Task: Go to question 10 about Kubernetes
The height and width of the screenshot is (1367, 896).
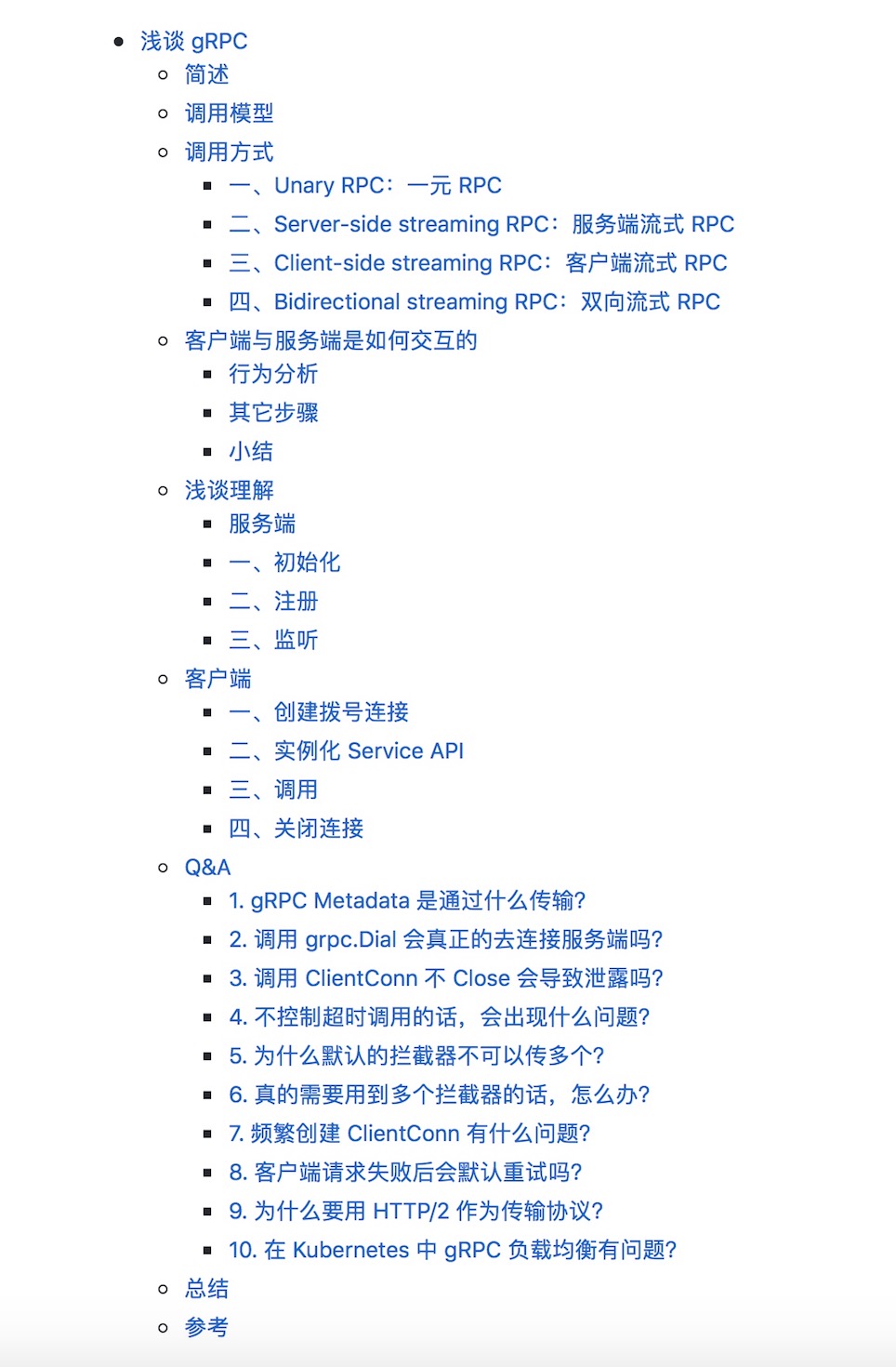Action: click(x=453, y=1250)
